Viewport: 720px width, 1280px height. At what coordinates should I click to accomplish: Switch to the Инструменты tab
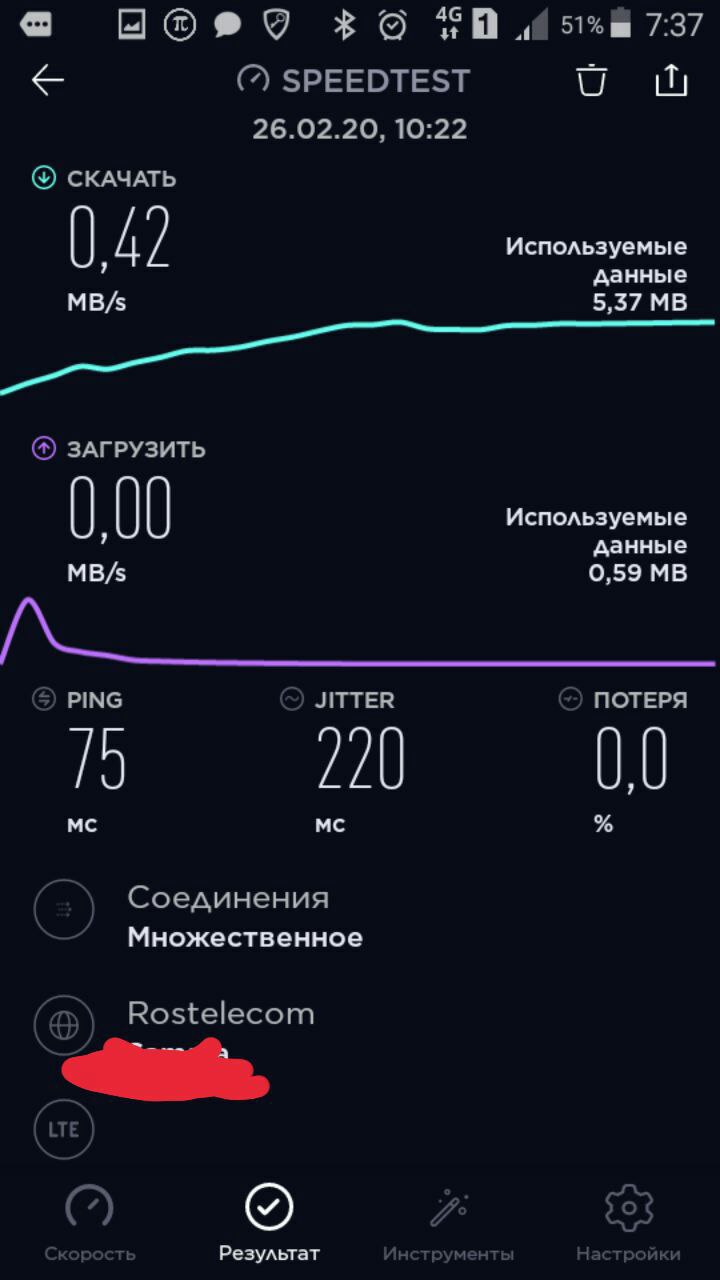[x=449, y=1224]
